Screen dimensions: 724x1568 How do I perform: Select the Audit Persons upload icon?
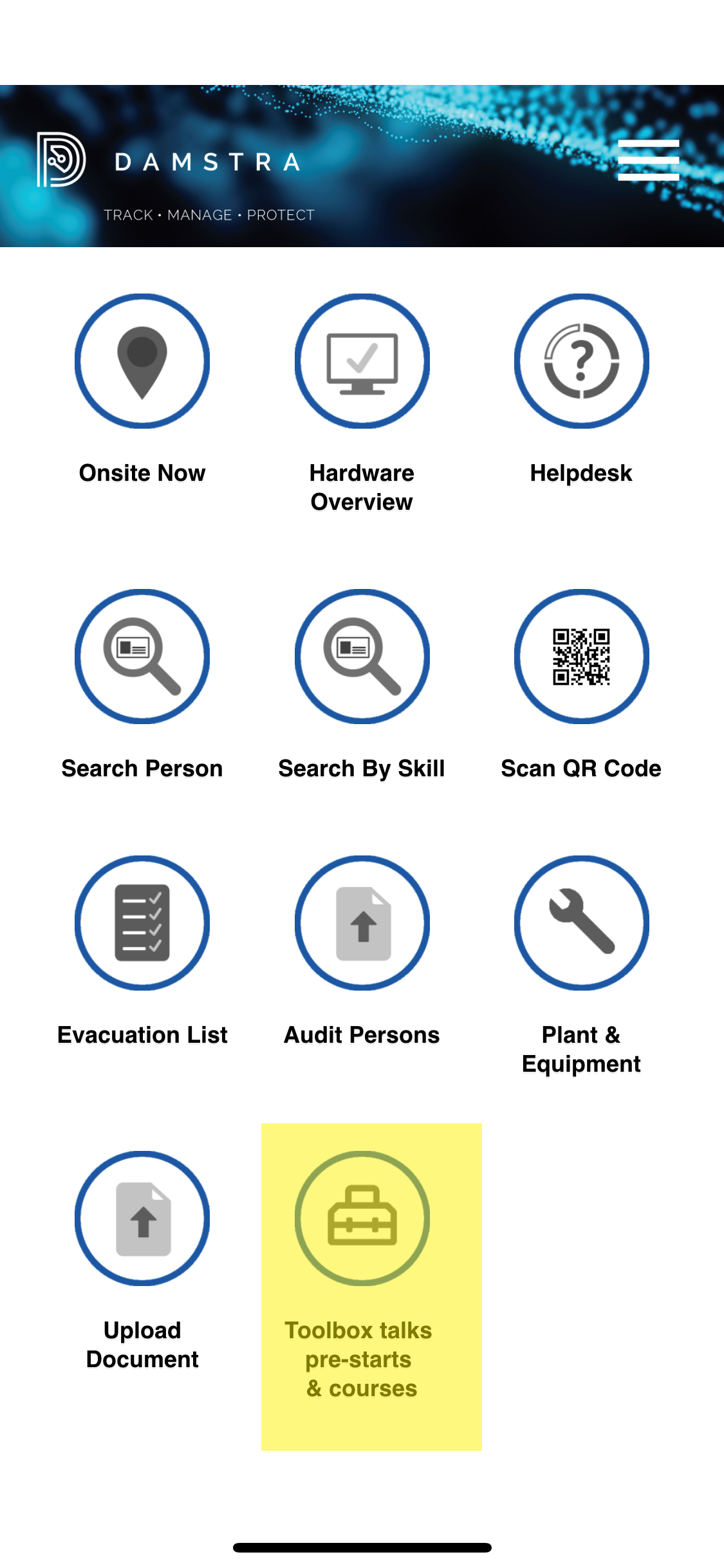[362, 923]
